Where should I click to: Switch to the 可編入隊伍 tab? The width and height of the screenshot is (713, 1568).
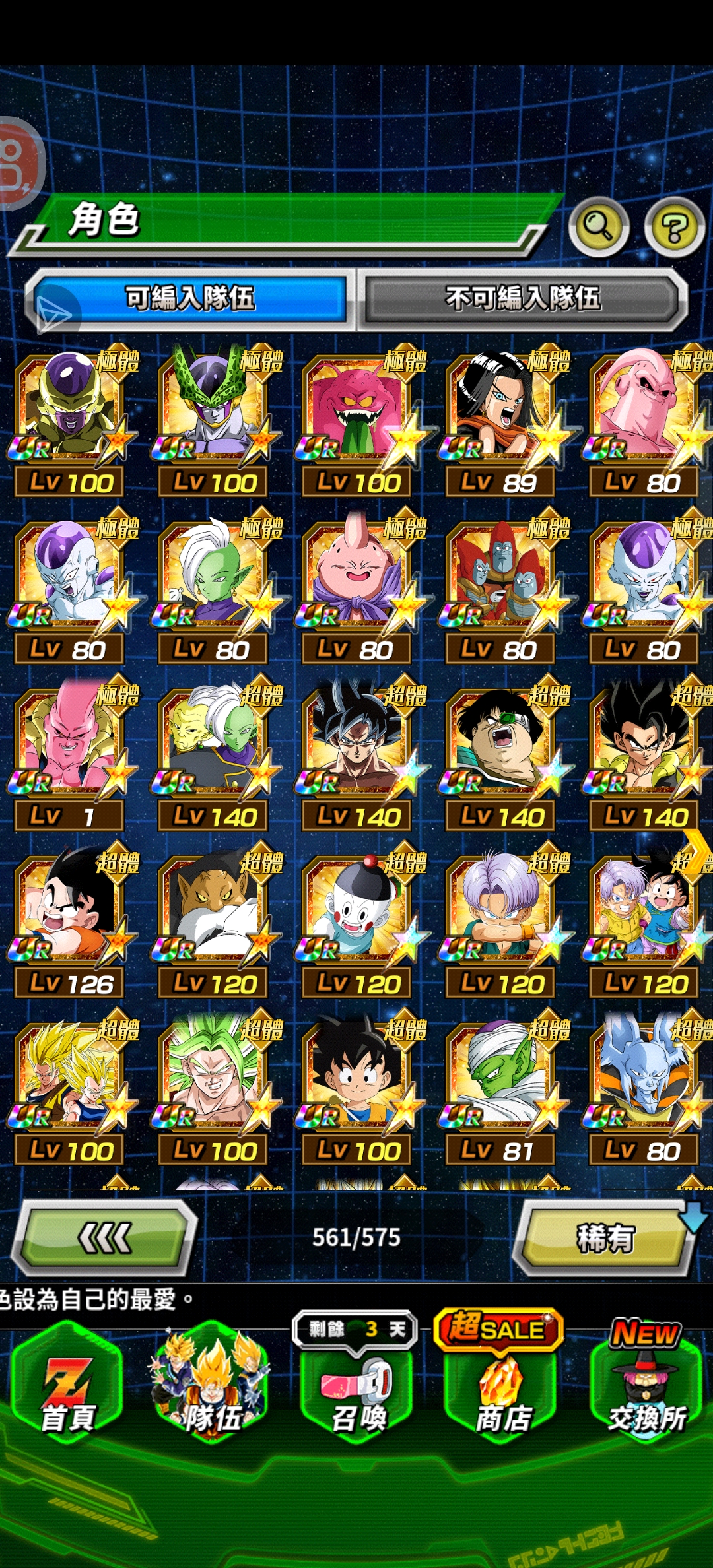pyautogui.click(x=190, y=298)
